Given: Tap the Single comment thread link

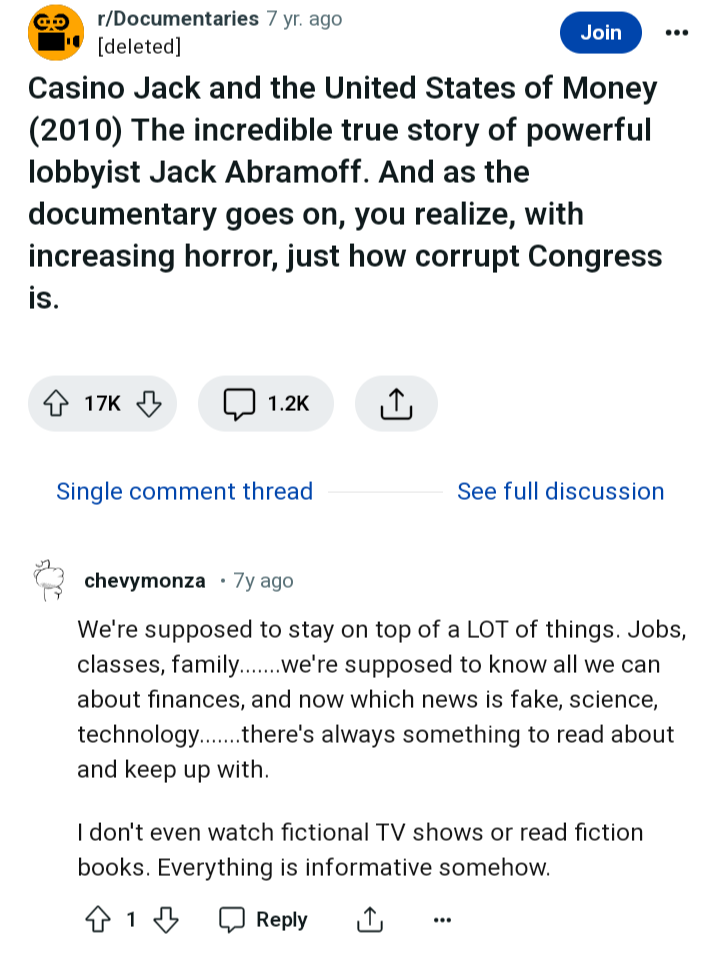Looking at the screenshot, I should tap(184, 491).
